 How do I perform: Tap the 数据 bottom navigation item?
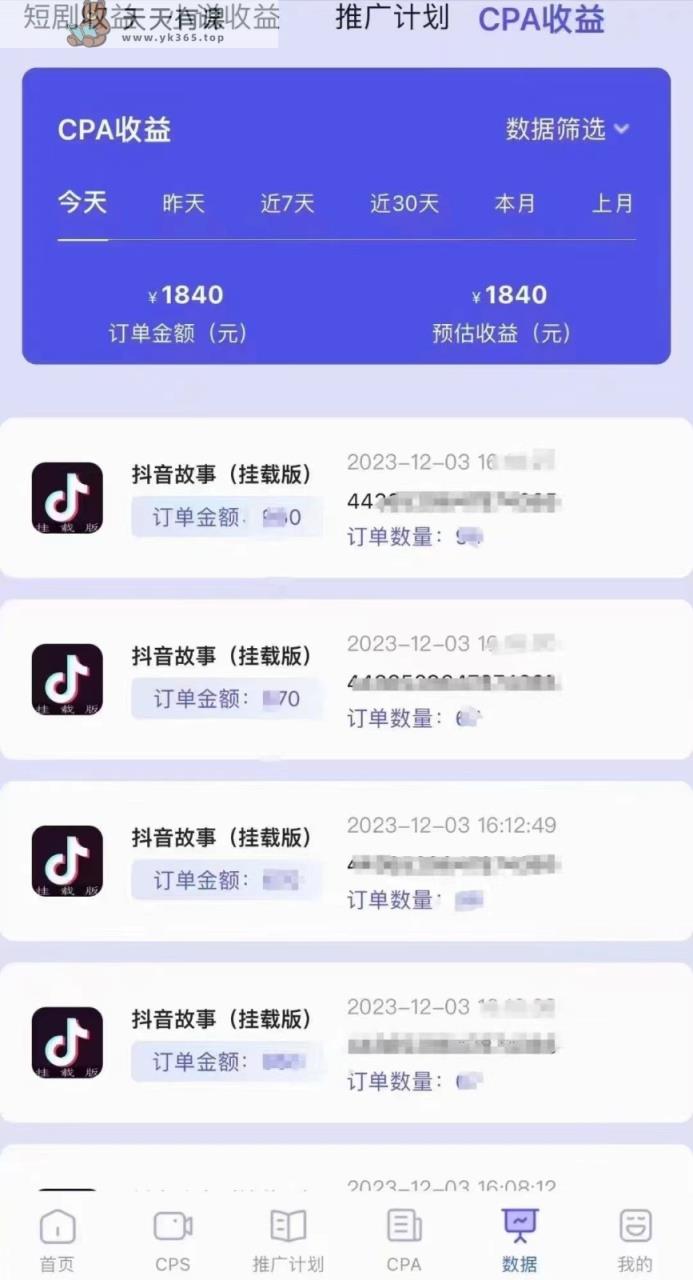tap(520, 1240)
